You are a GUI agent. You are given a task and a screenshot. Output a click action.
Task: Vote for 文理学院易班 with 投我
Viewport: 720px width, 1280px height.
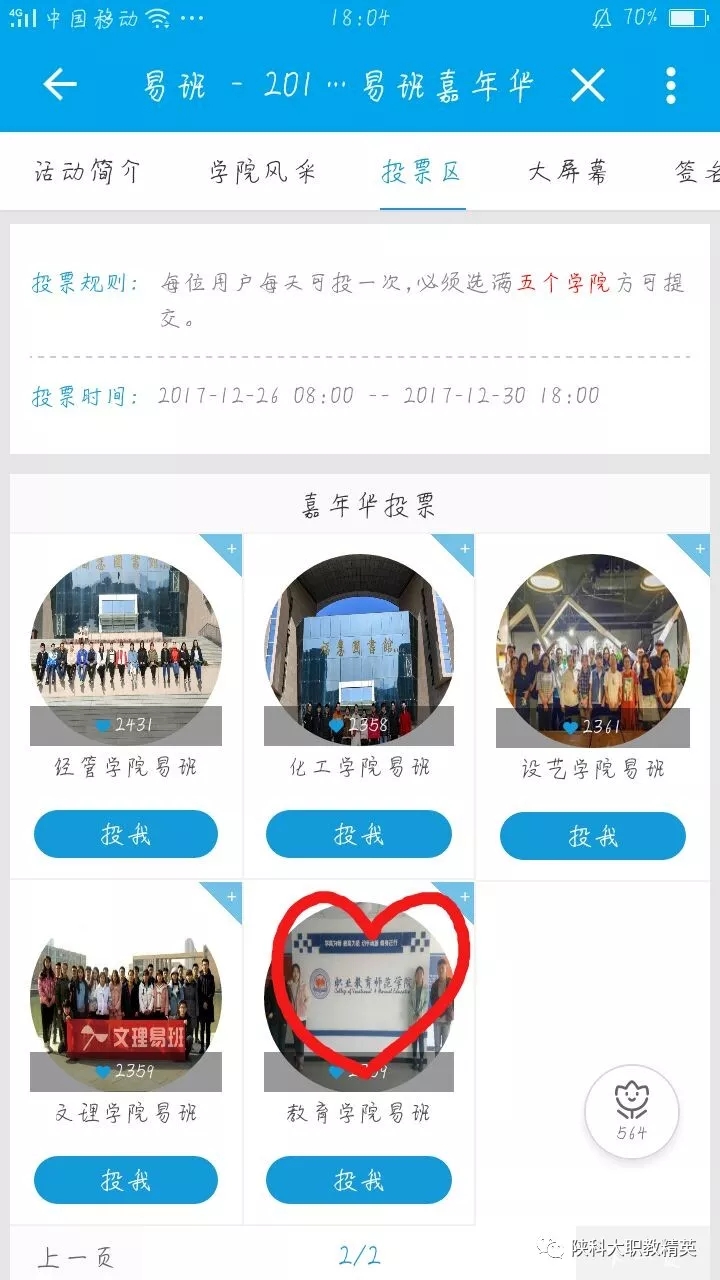coord(126,1180)
